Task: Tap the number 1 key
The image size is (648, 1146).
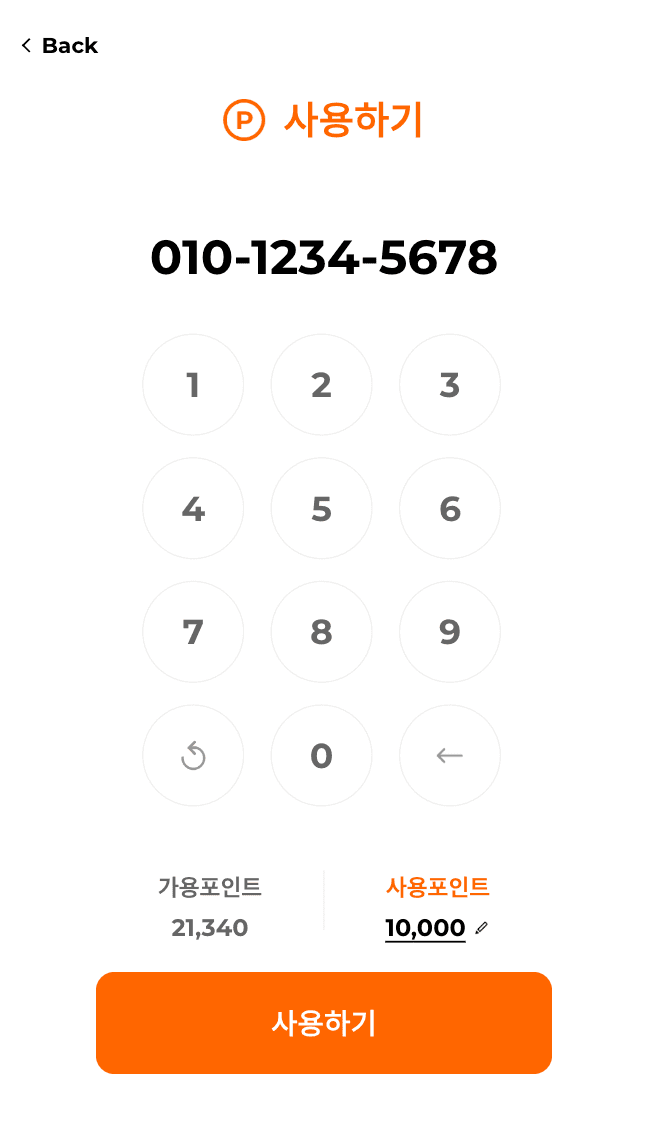Action: 193,385
